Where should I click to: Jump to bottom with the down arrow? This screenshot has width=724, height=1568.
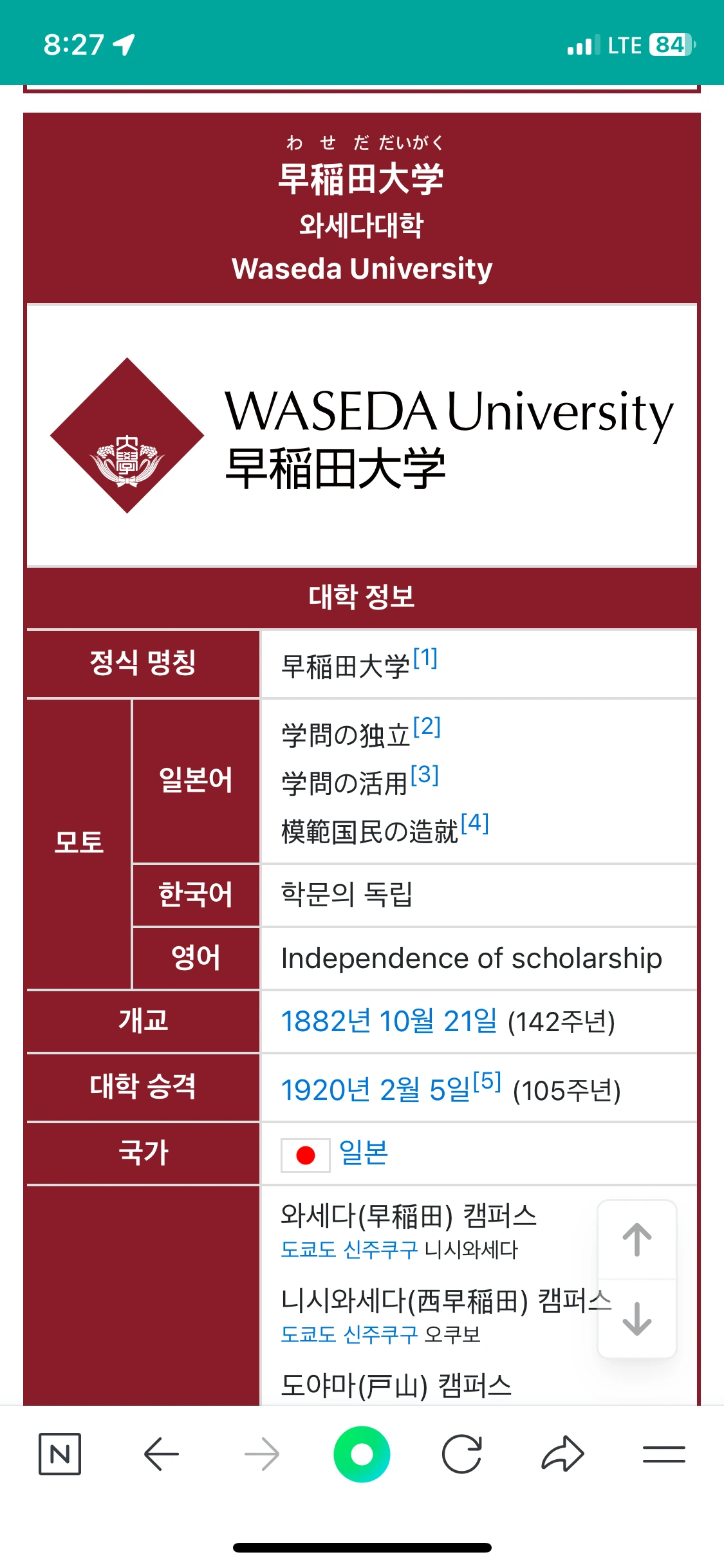637,1318
